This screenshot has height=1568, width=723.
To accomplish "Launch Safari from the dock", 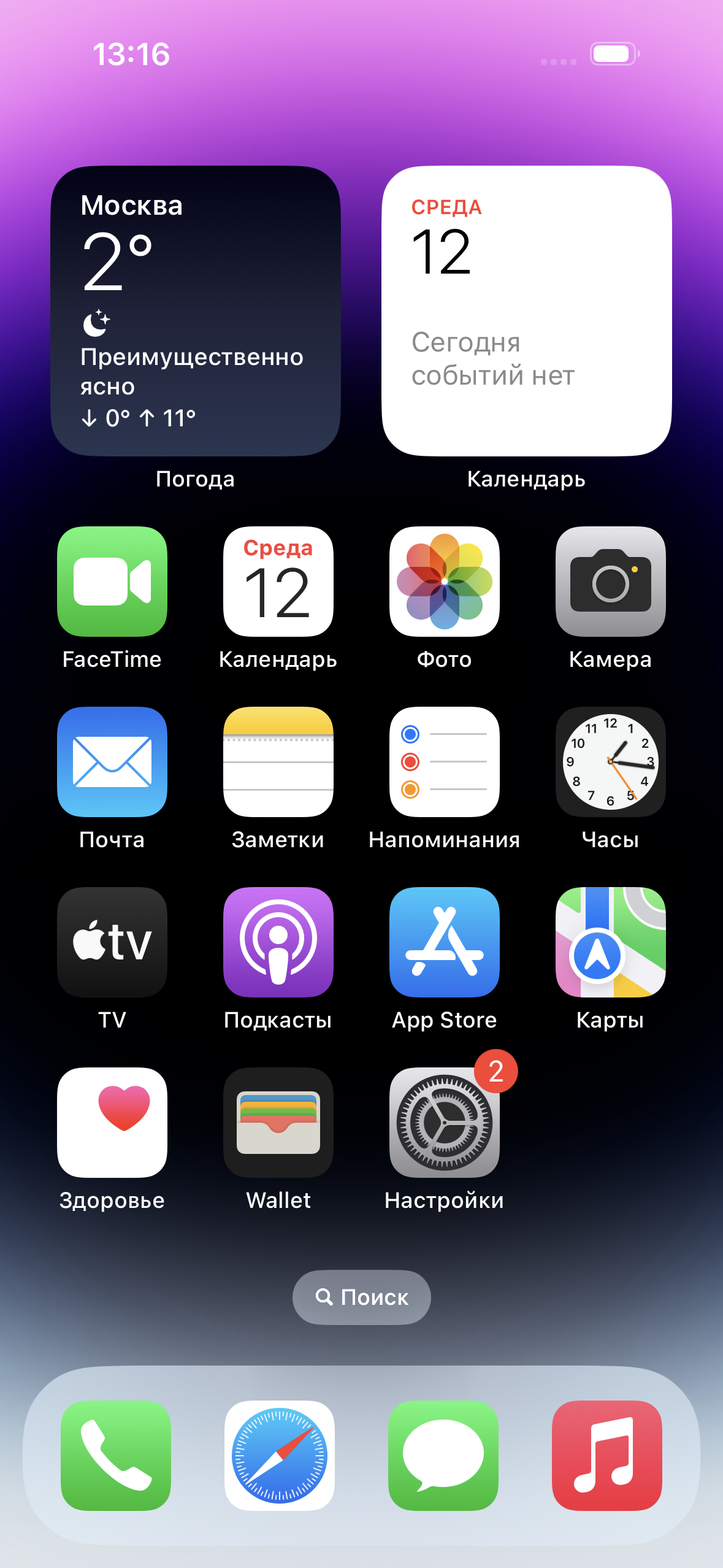I will click(x=280, y=1455).
